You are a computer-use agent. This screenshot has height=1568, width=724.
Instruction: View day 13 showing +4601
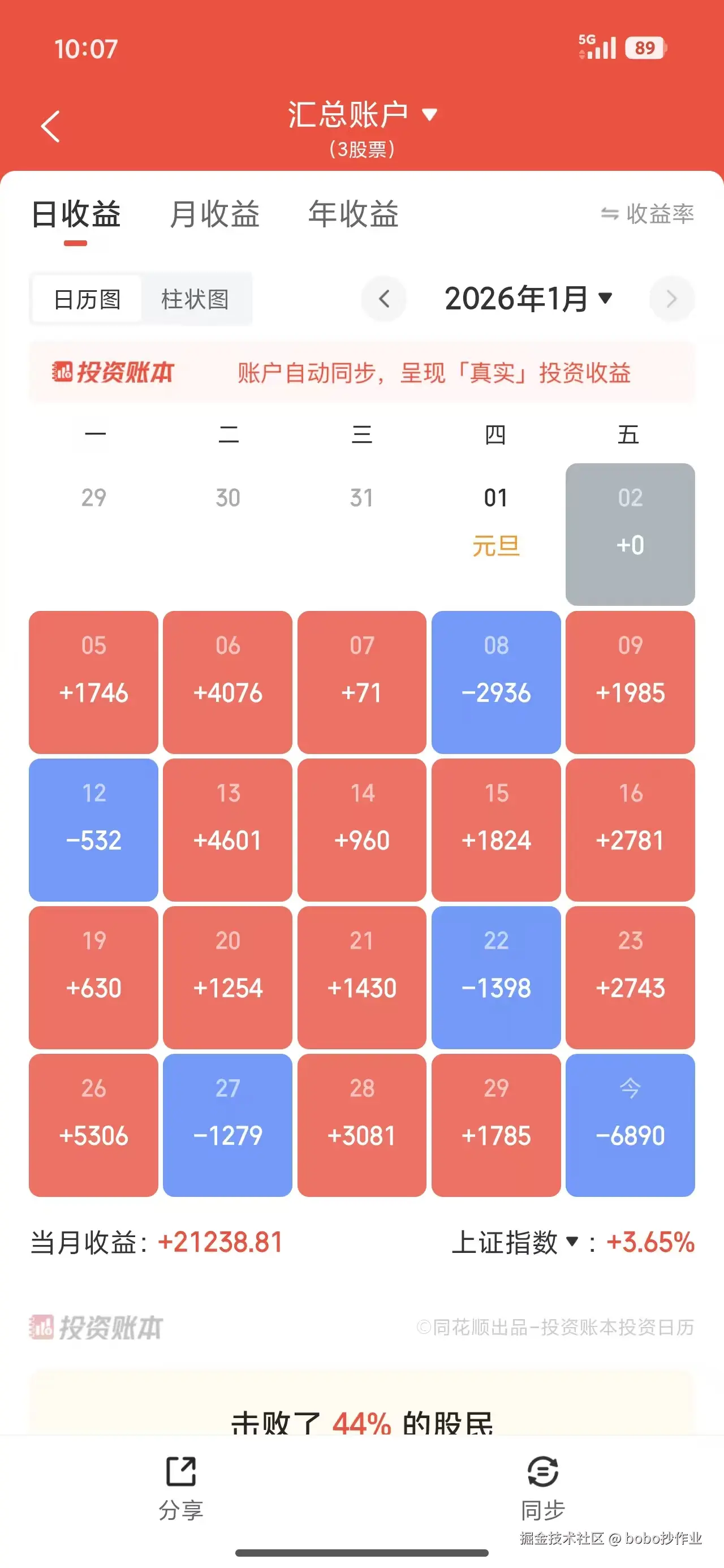tap(227, 829)
